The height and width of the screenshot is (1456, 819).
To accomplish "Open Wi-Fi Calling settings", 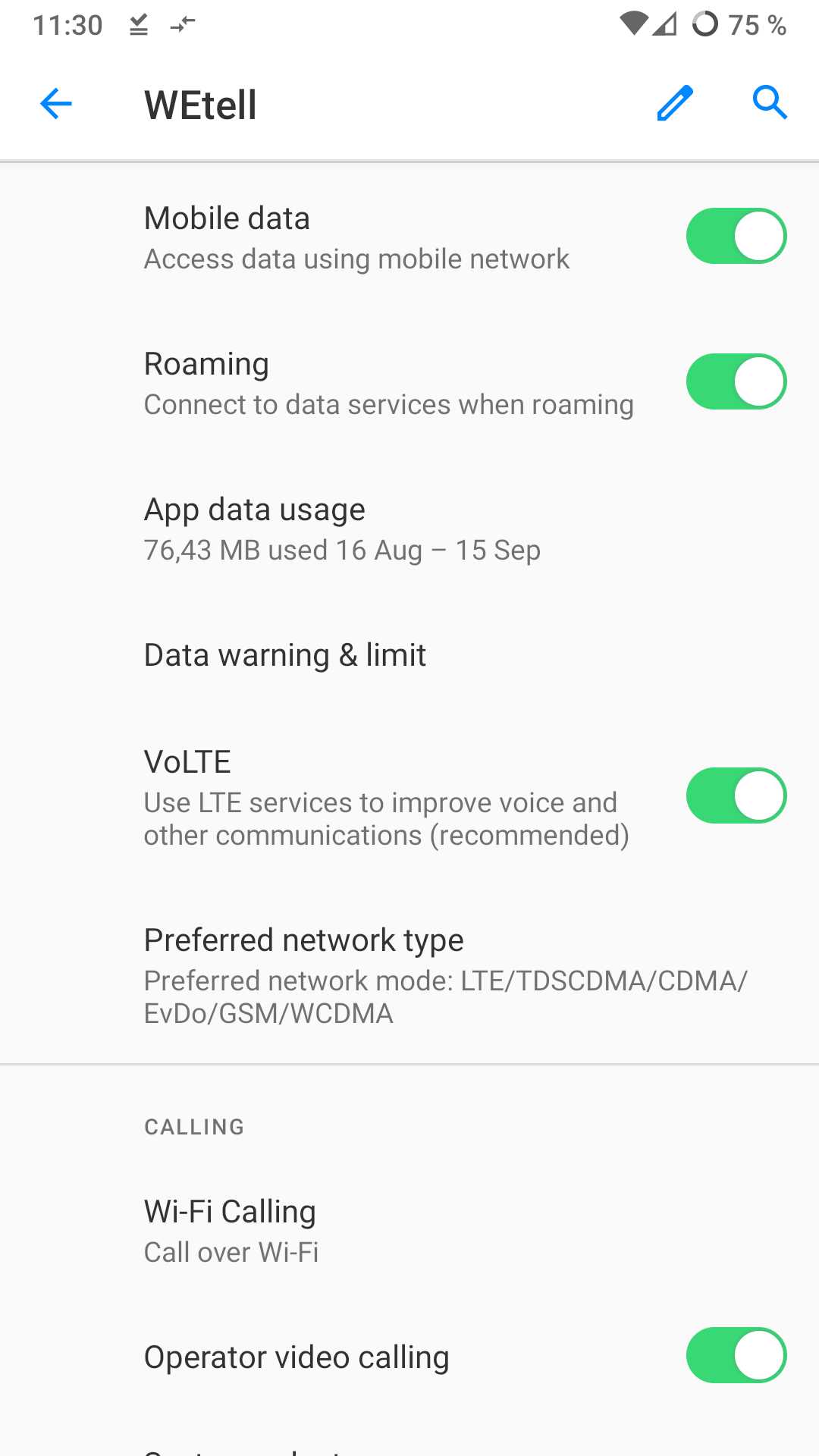I will pyautogui.click(x=409, y=1231).
